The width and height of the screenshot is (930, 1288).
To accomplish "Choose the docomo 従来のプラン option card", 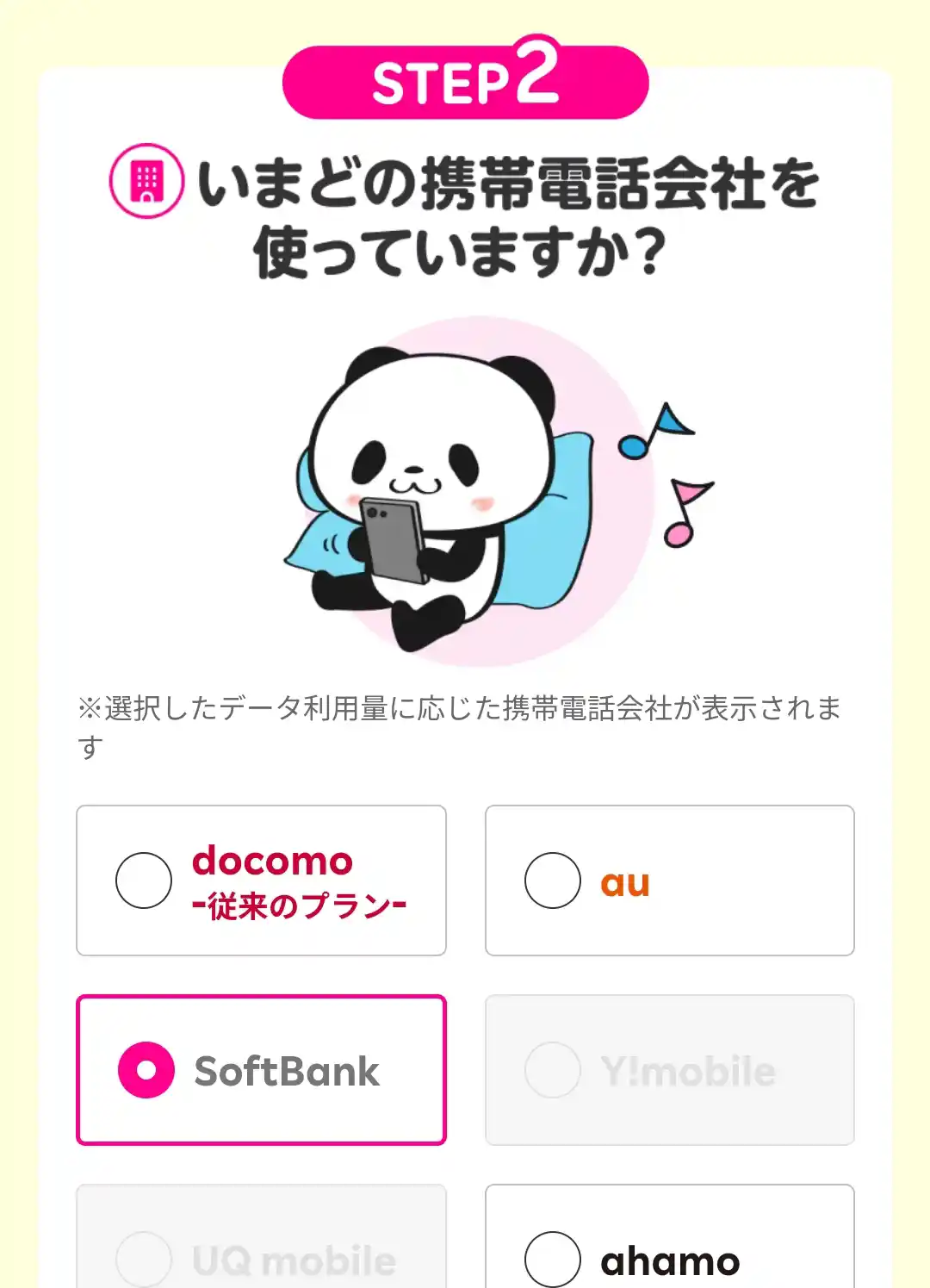I will pyautogui.click(x=261, y=880).
